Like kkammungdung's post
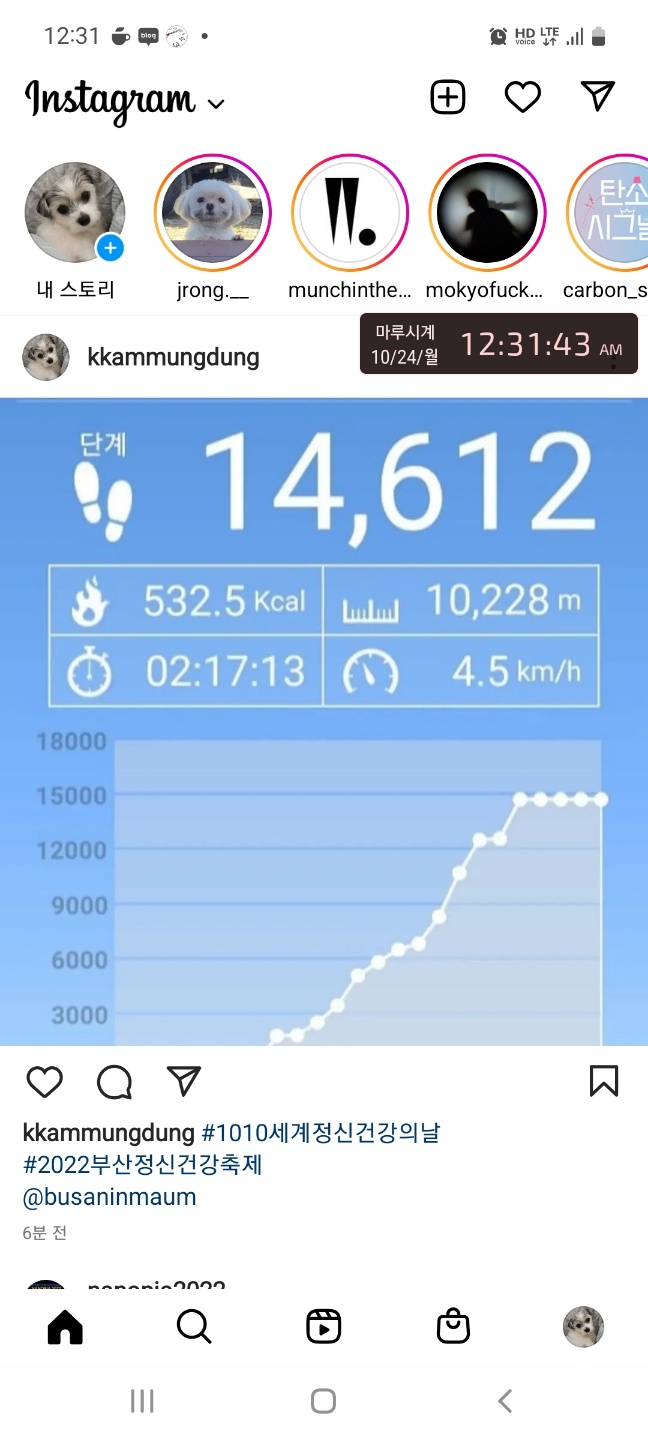 pos(44,1081)
